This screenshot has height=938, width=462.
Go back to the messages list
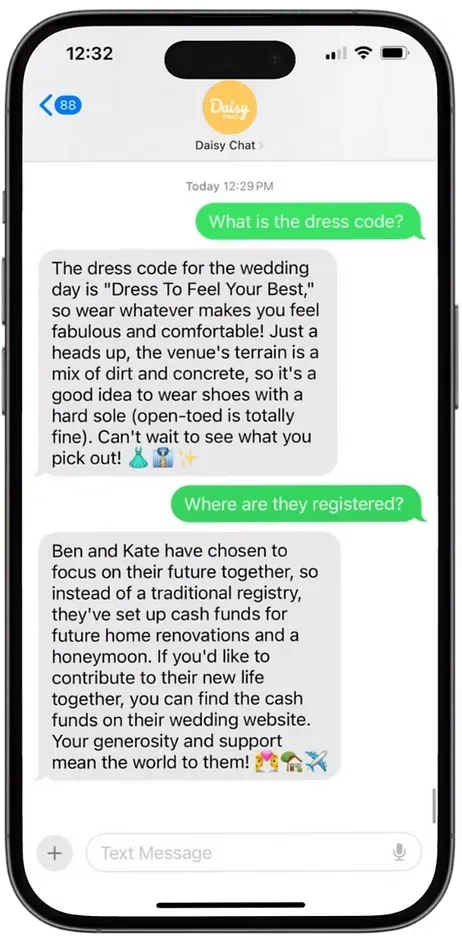[60, 106]
